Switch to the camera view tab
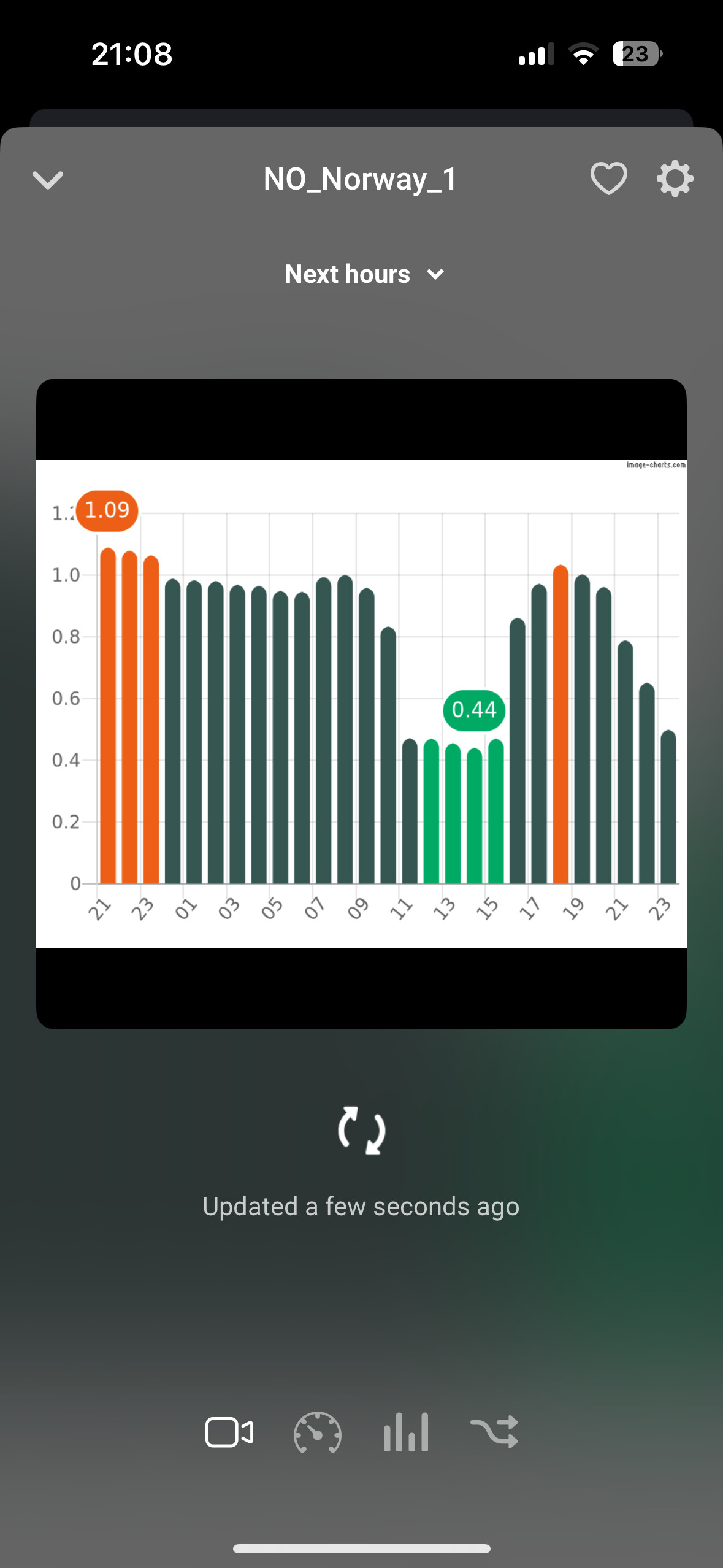 [x=229, y=1432]
